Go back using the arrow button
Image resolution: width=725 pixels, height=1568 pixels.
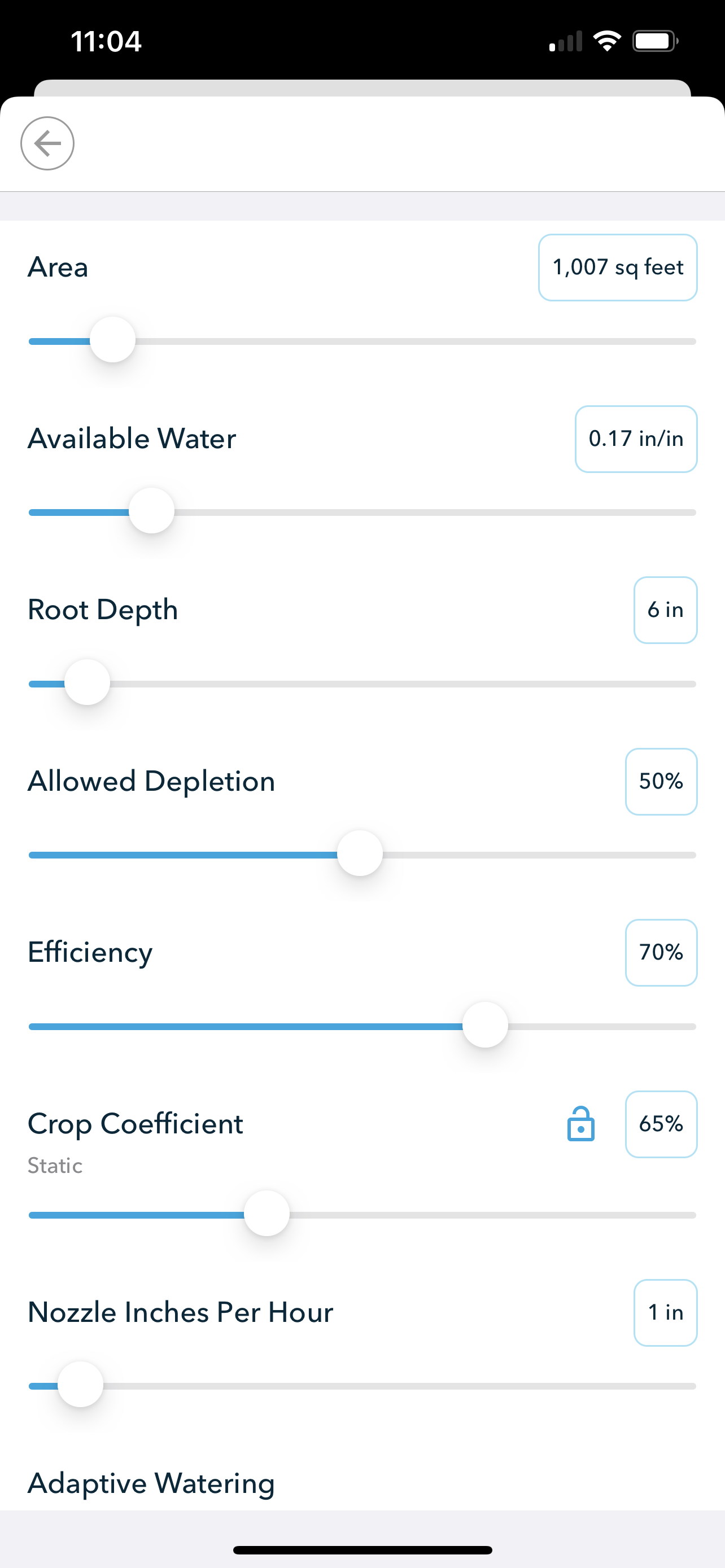(47, 144)
